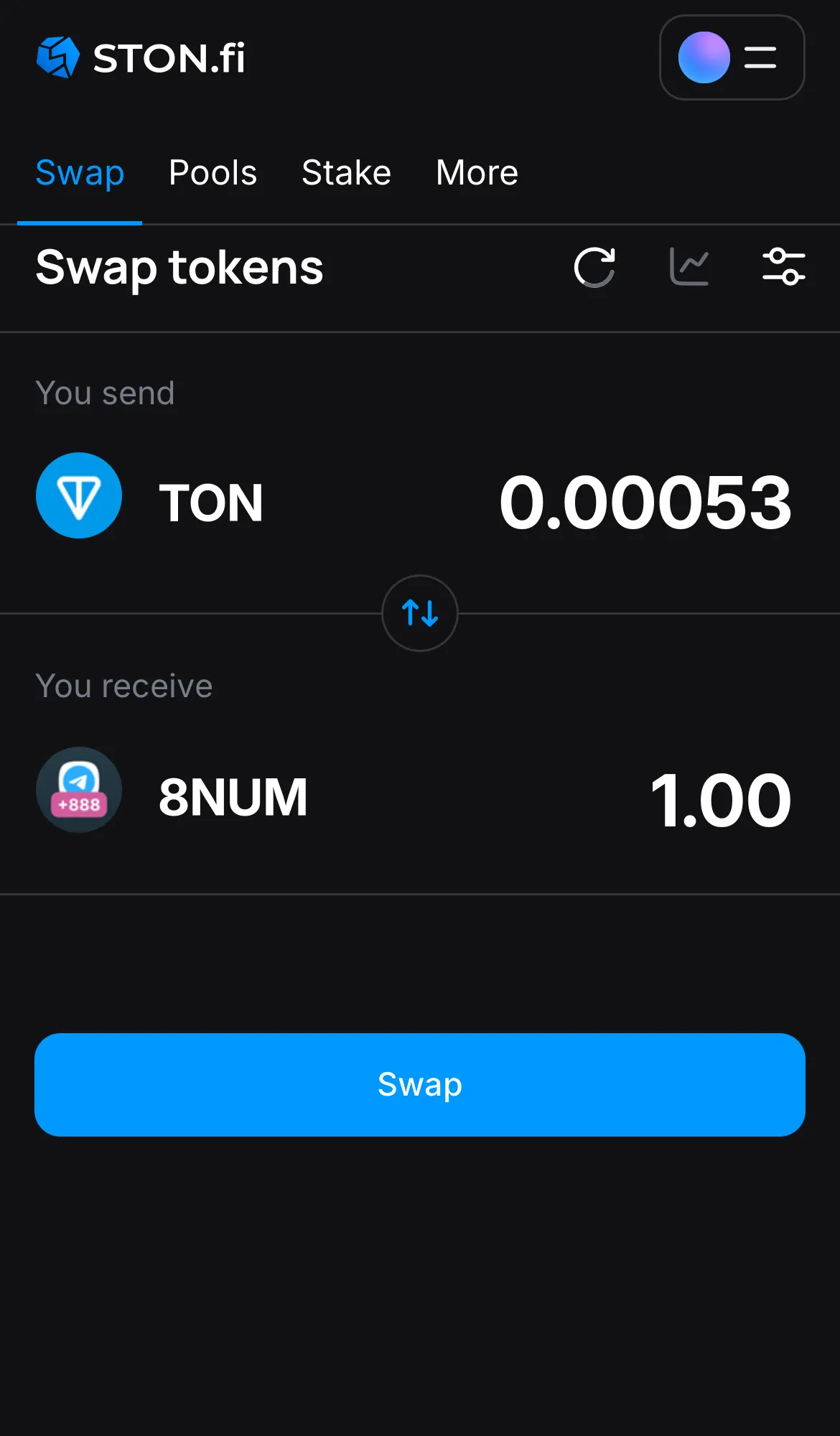840x1436 pixels.
Task: Reverse swap direction using the arrows icon
Action: pos(419,614)
